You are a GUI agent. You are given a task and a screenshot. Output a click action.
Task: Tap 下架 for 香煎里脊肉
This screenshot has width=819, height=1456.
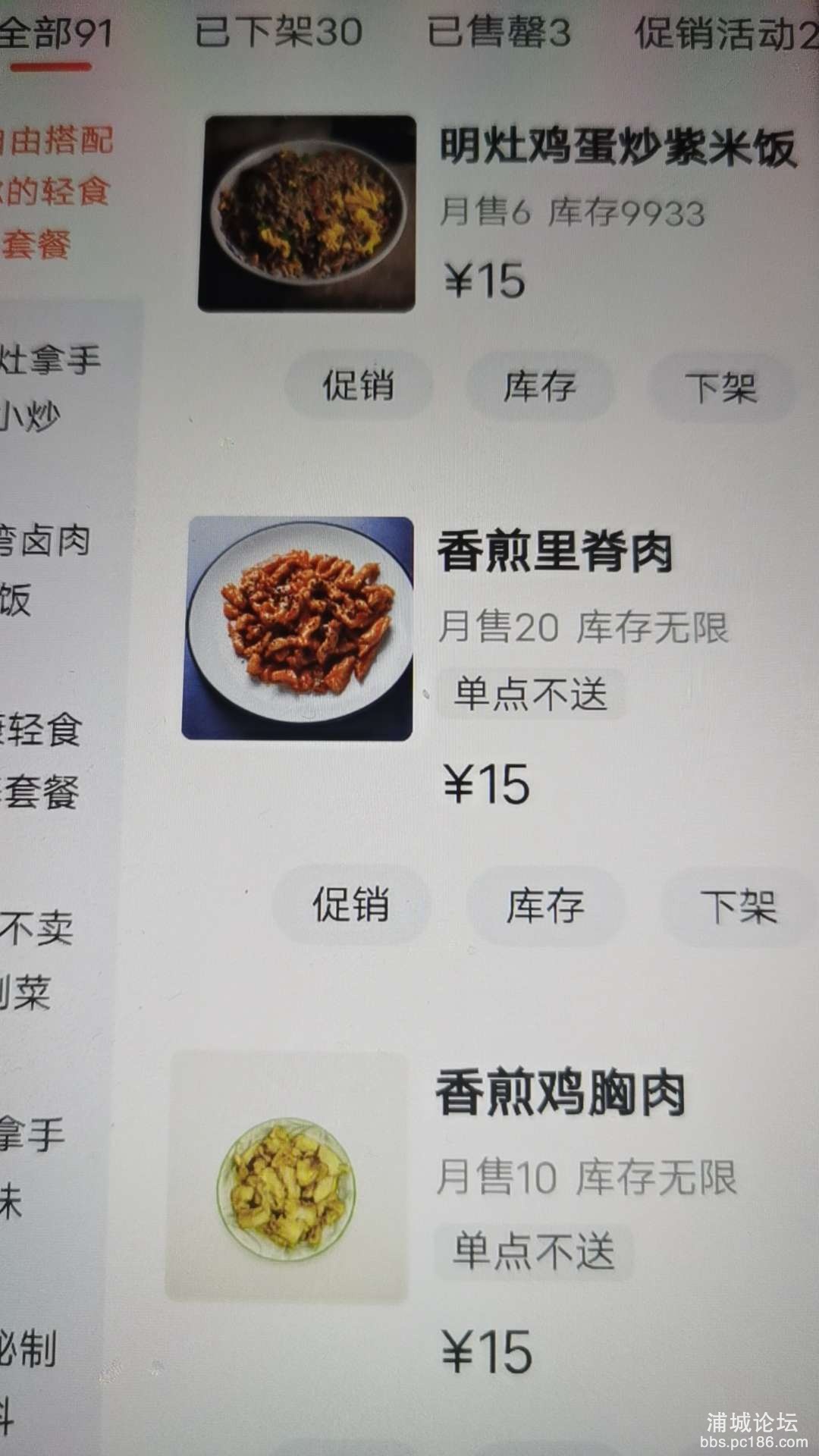738,908
